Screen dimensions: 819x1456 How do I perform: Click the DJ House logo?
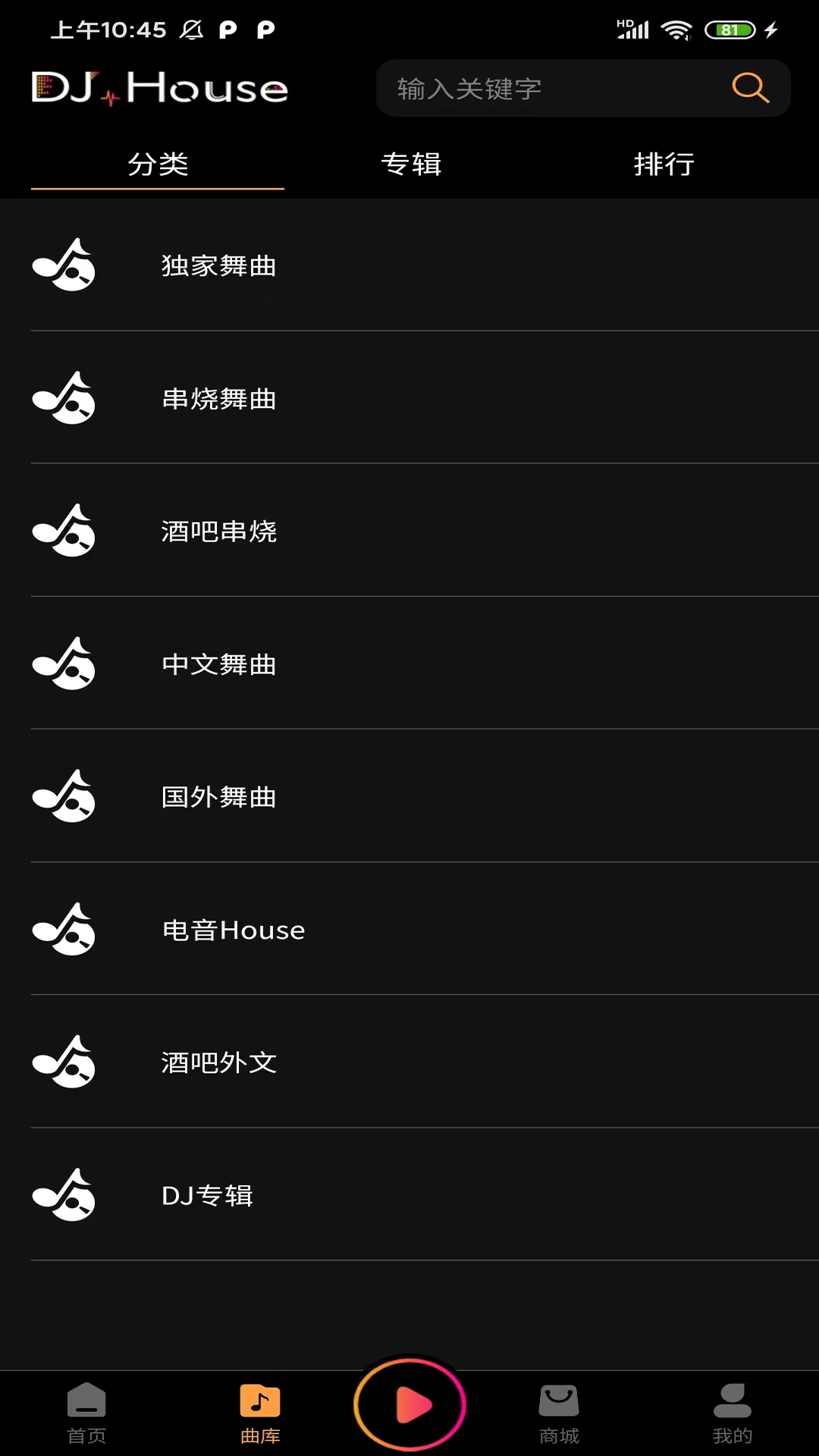click(x=159, y=88)
